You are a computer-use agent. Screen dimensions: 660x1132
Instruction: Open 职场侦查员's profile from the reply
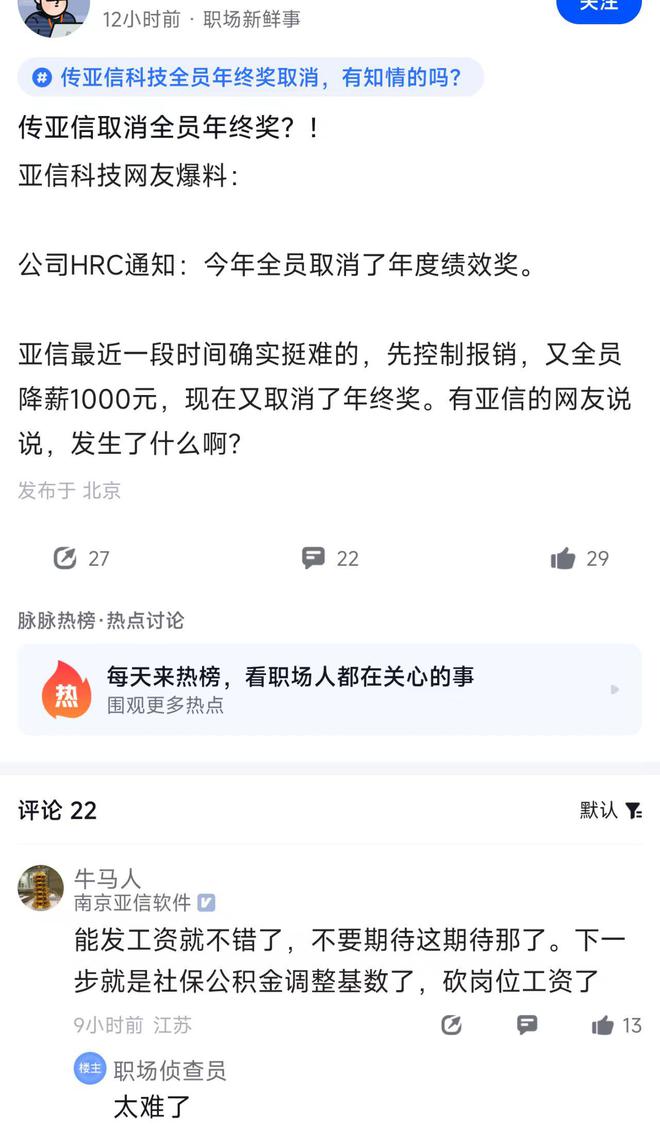(170, 1070)
